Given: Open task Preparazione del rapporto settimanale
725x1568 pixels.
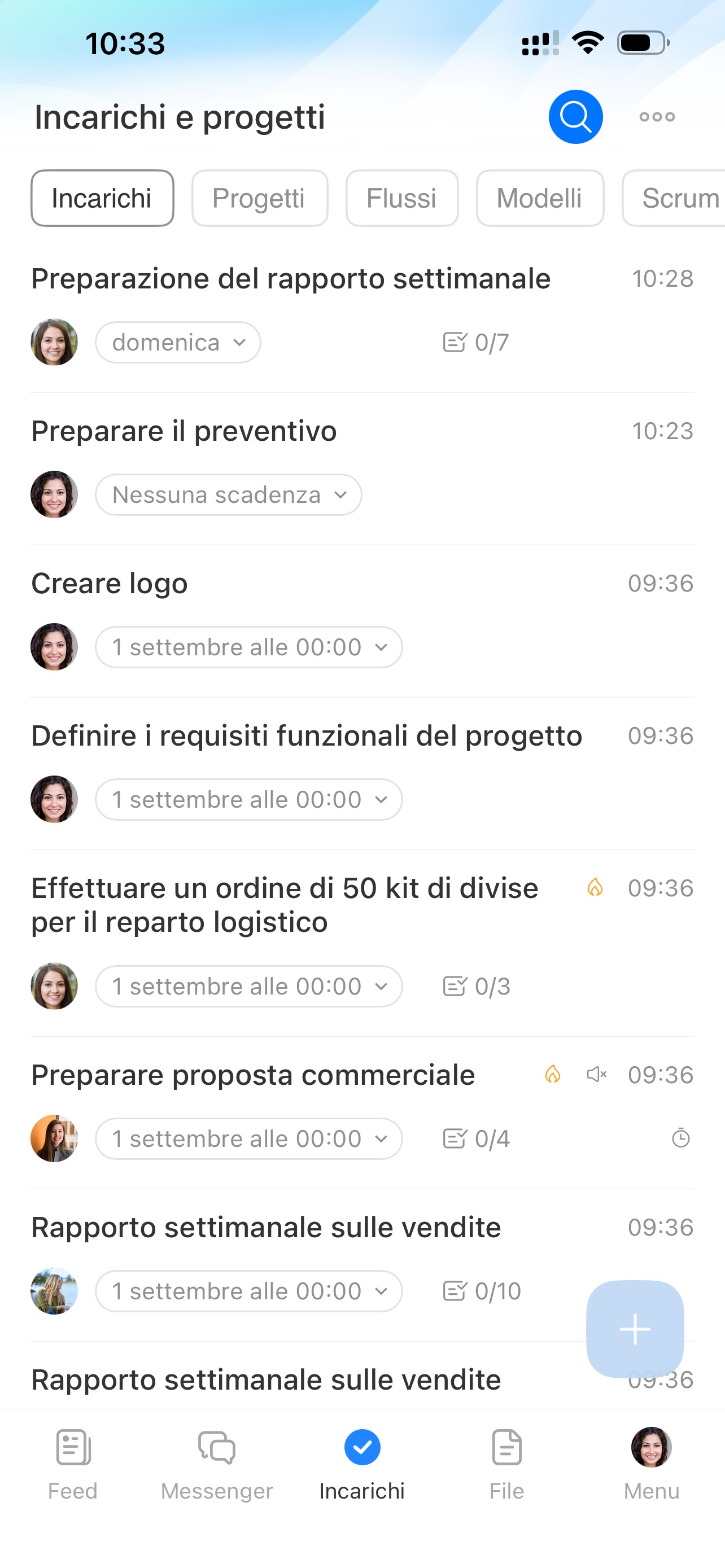Looking at the screenshot, I should pyautogui.click(x=291, y=279).
